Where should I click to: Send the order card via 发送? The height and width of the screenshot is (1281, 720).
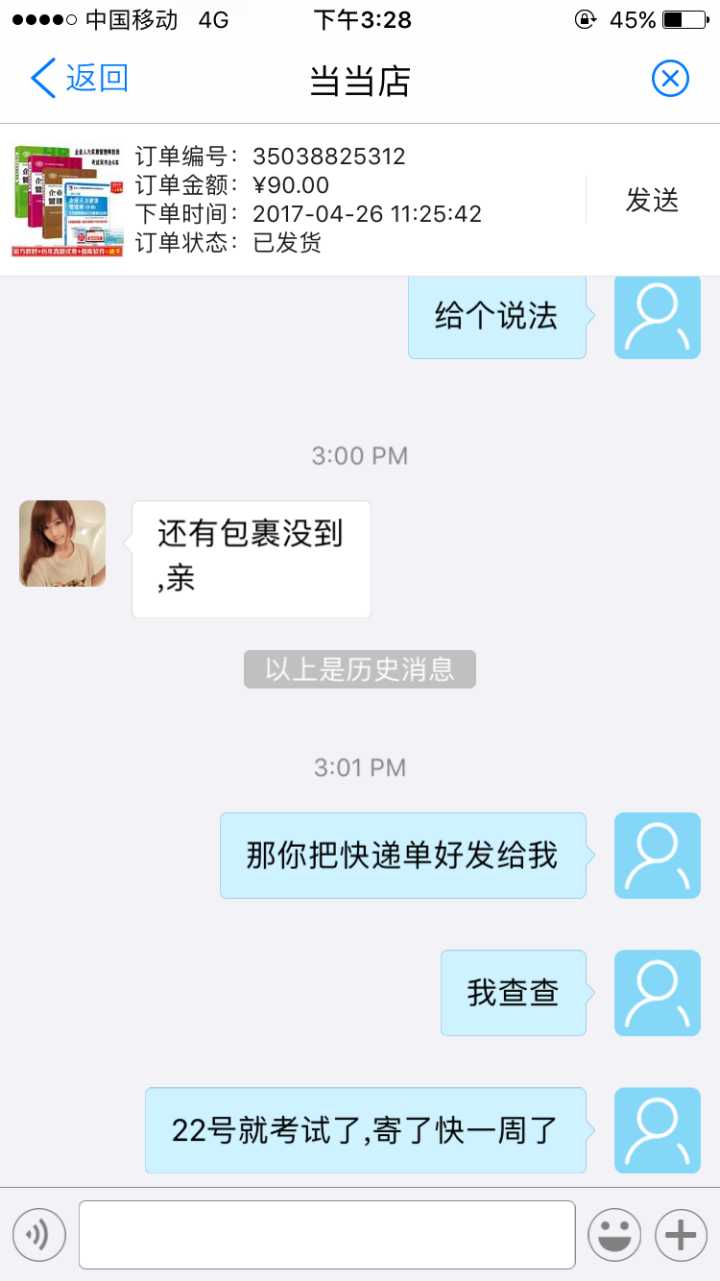coord(652,200)
